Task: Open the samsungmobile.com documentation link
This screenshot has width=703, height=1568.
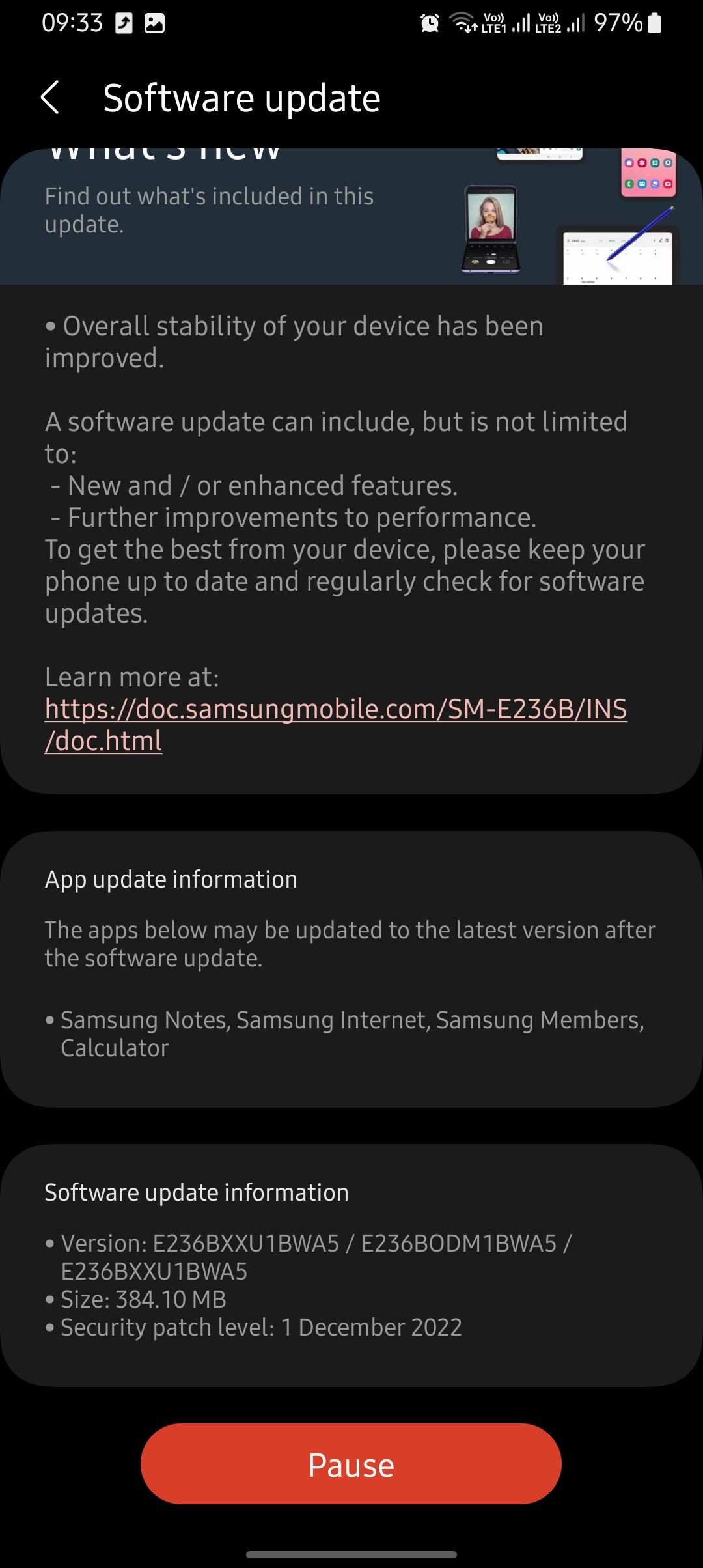Action: point(335,710)
